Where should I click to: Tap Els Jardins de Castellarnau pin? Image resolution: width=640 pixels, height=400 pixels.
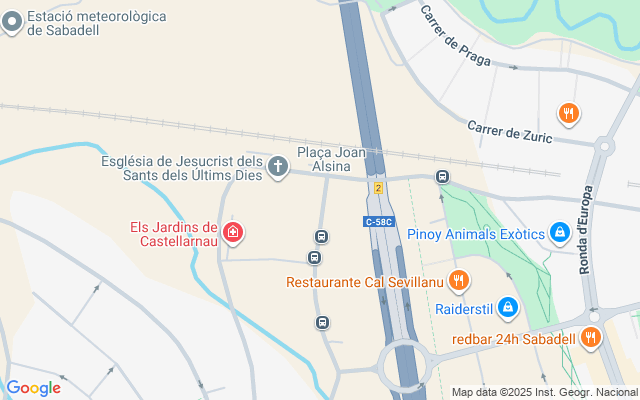click(233, 233)
